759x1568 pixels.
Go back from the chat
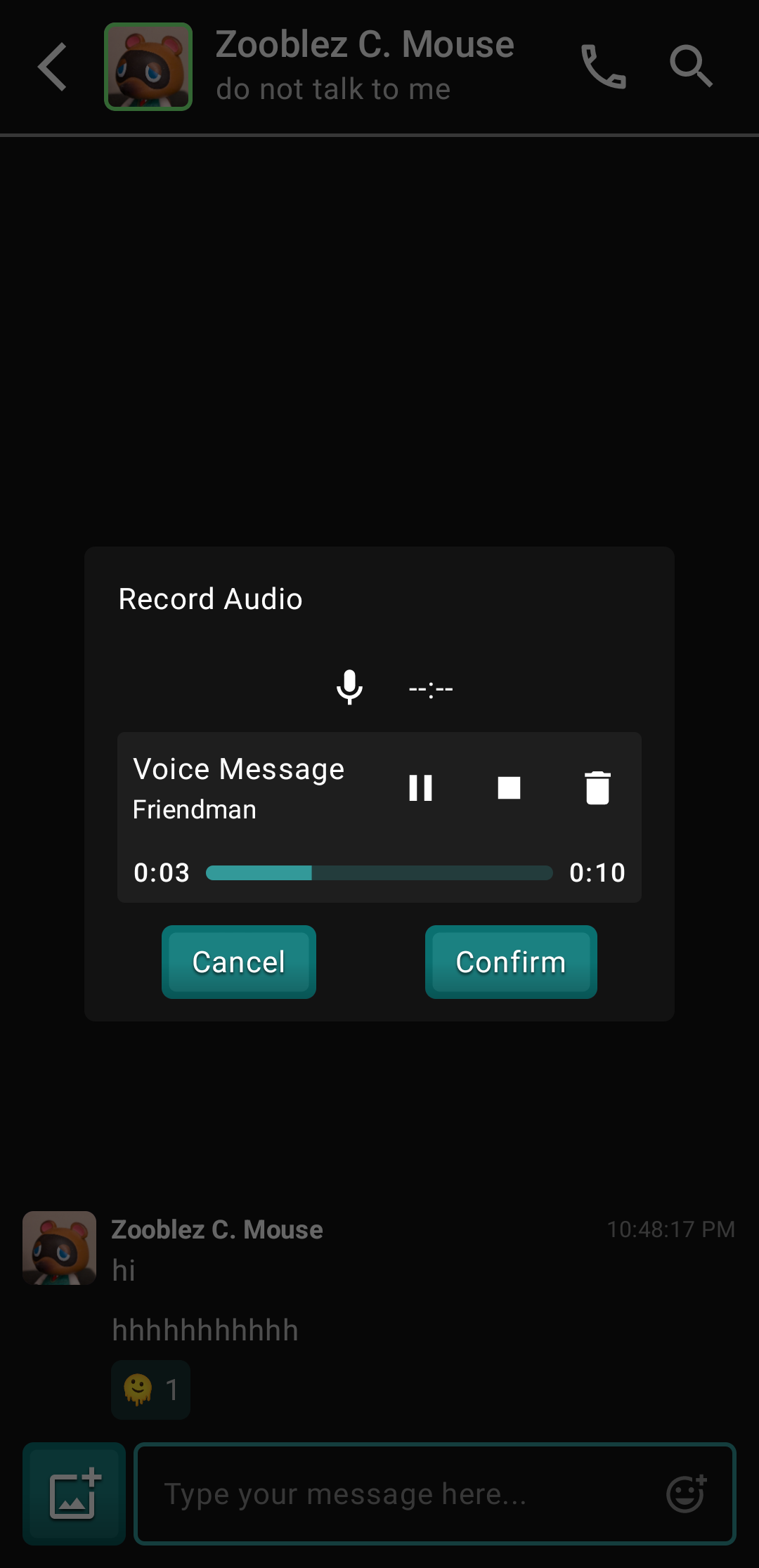(53, 67)
